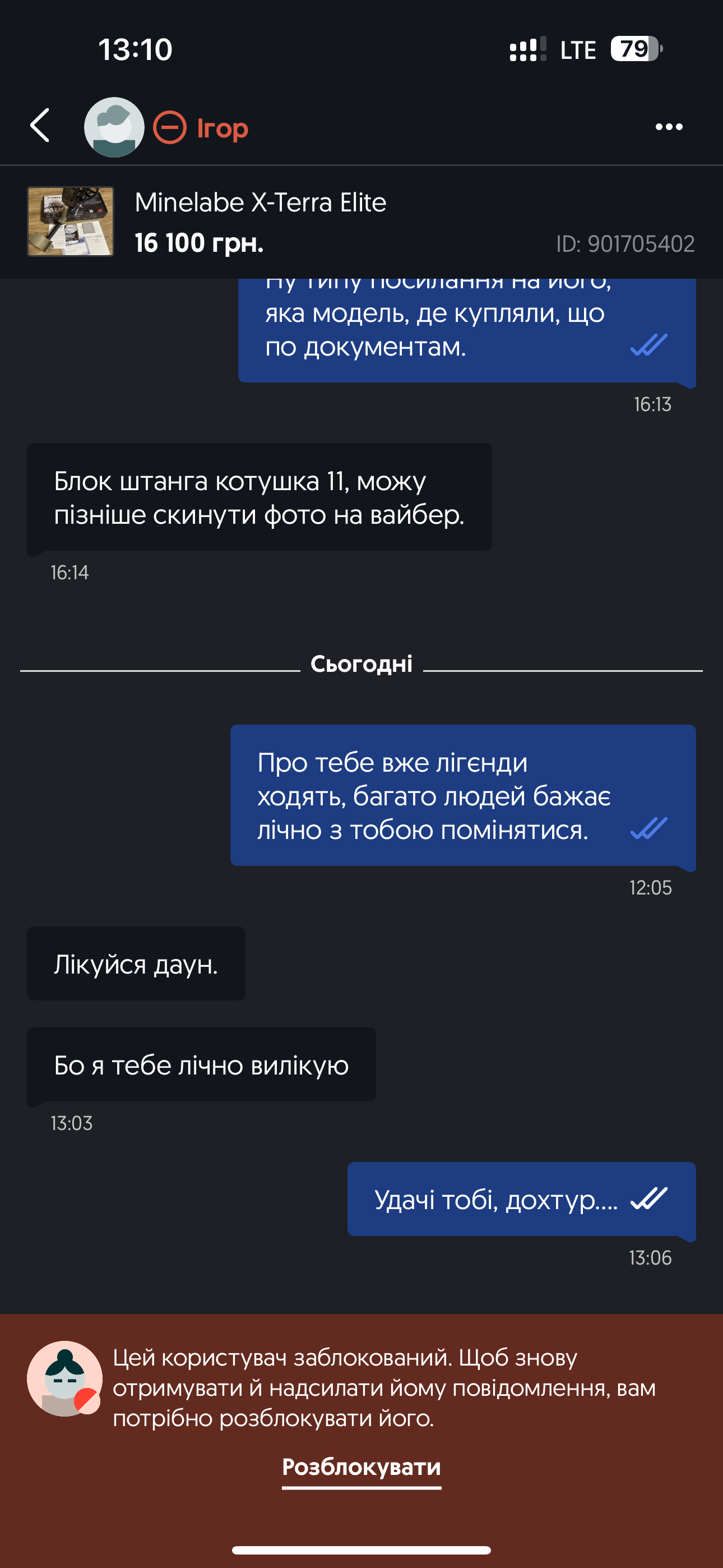
Task: Open Ігор's profile avatar
Action: (114, 127)
